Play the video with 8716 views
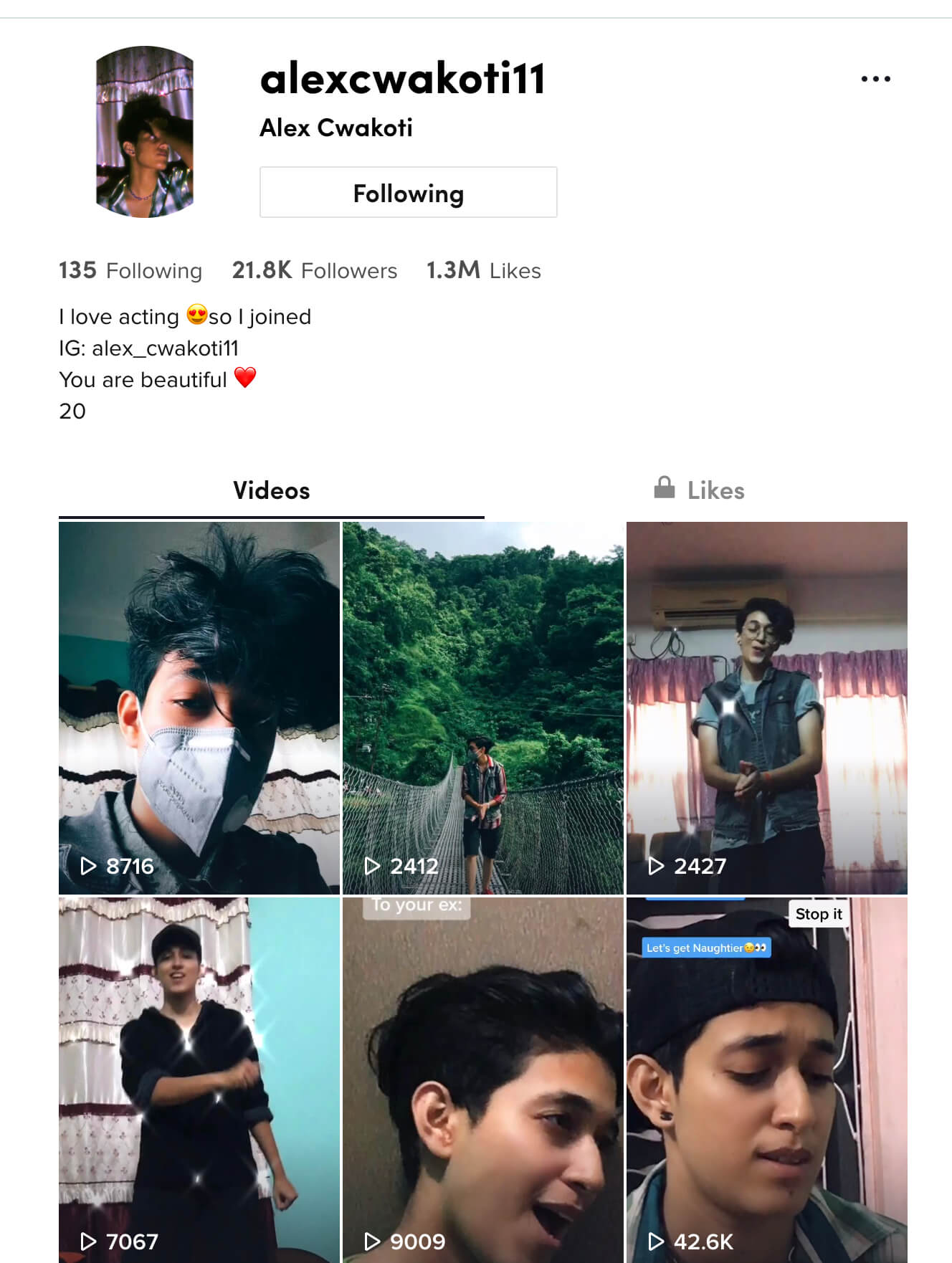 (199, 707)
